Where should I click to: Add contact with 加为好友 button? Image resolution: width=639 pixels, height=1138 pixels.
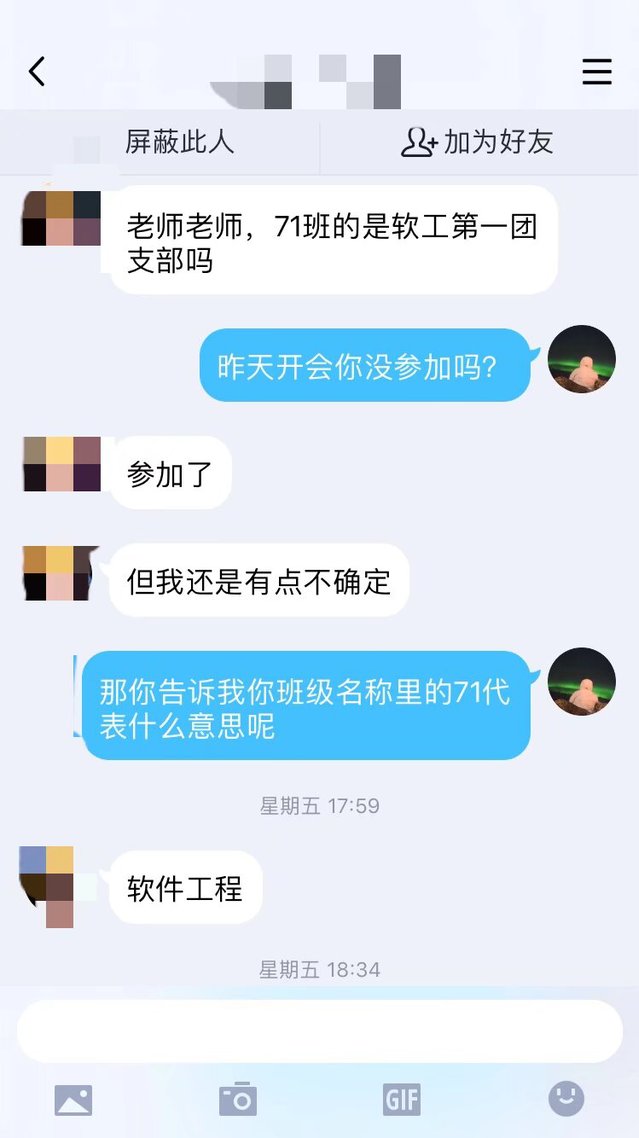pyautogui.click(x=477, y=142)
